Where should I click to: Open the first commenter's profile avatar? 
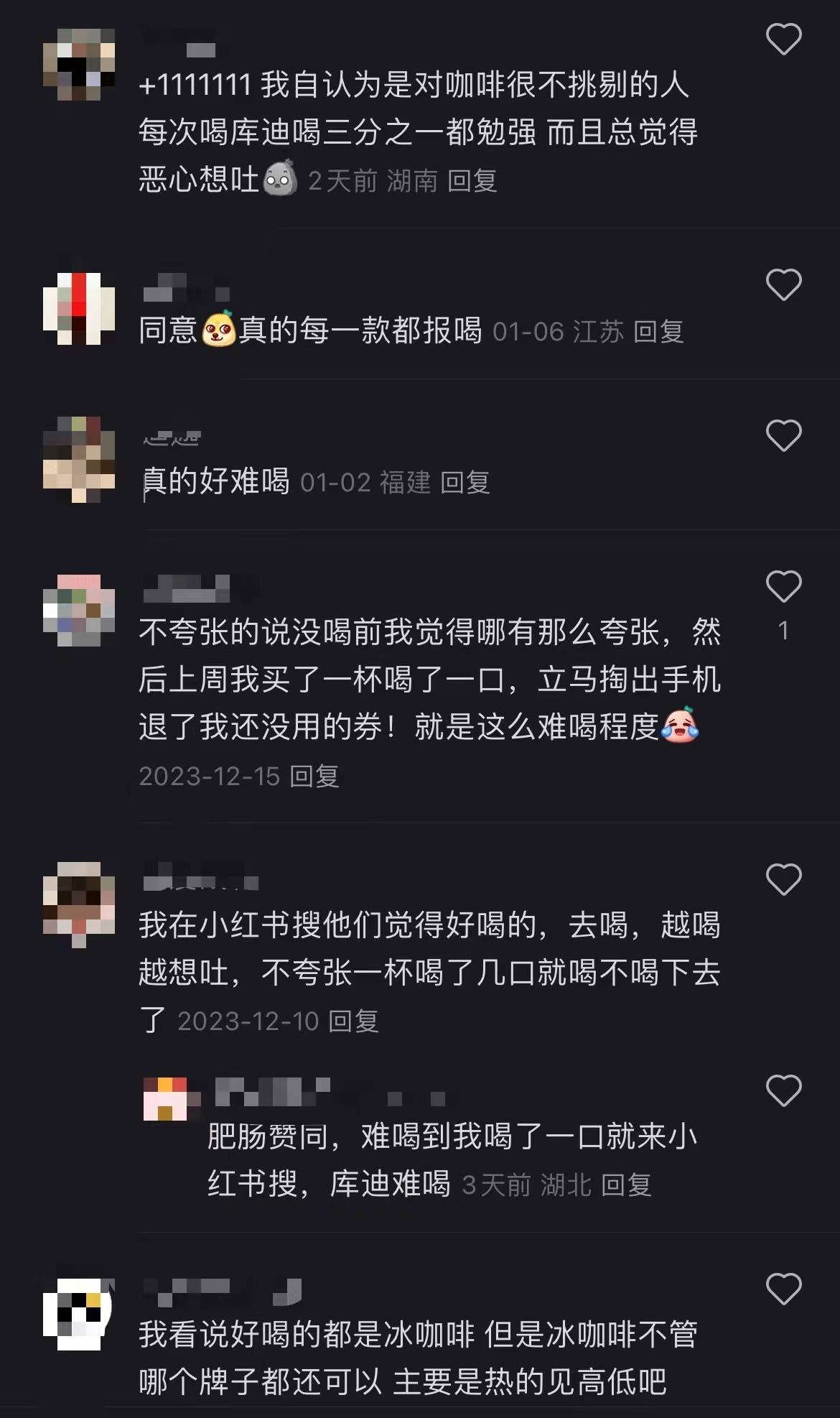[x=80, y=57]
